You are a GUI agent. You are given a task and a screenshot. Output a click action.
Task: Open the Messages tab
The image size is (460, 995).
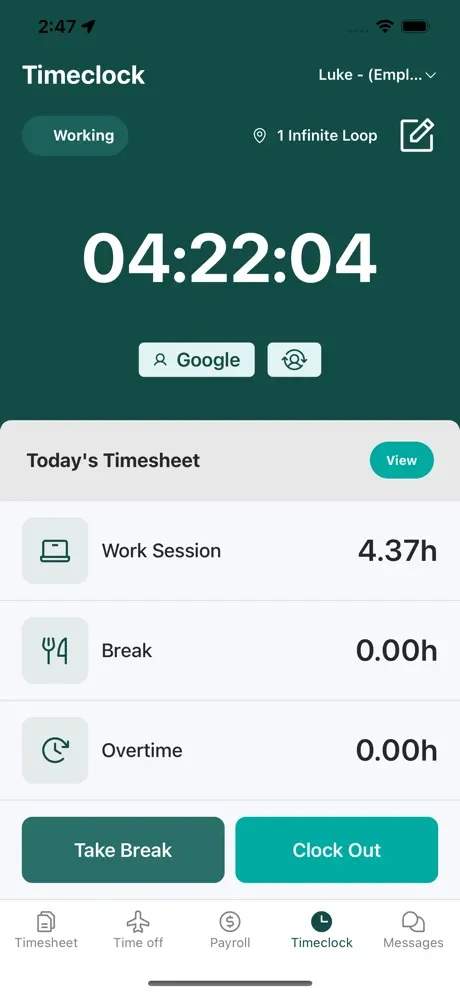tap(413, 930)
